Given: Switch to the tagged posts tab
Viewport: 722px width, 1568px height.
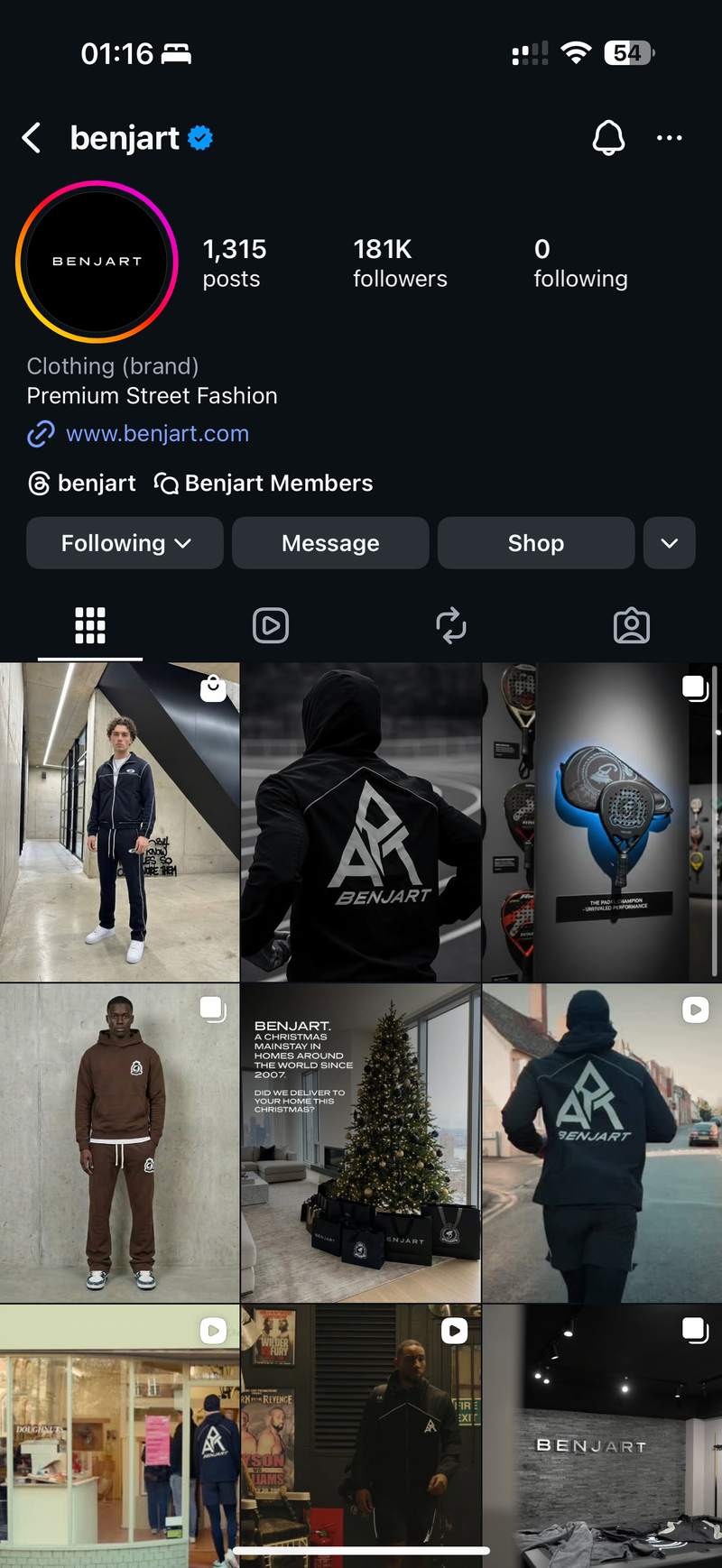Looking at the screenshot, I should tap(632, 625).
